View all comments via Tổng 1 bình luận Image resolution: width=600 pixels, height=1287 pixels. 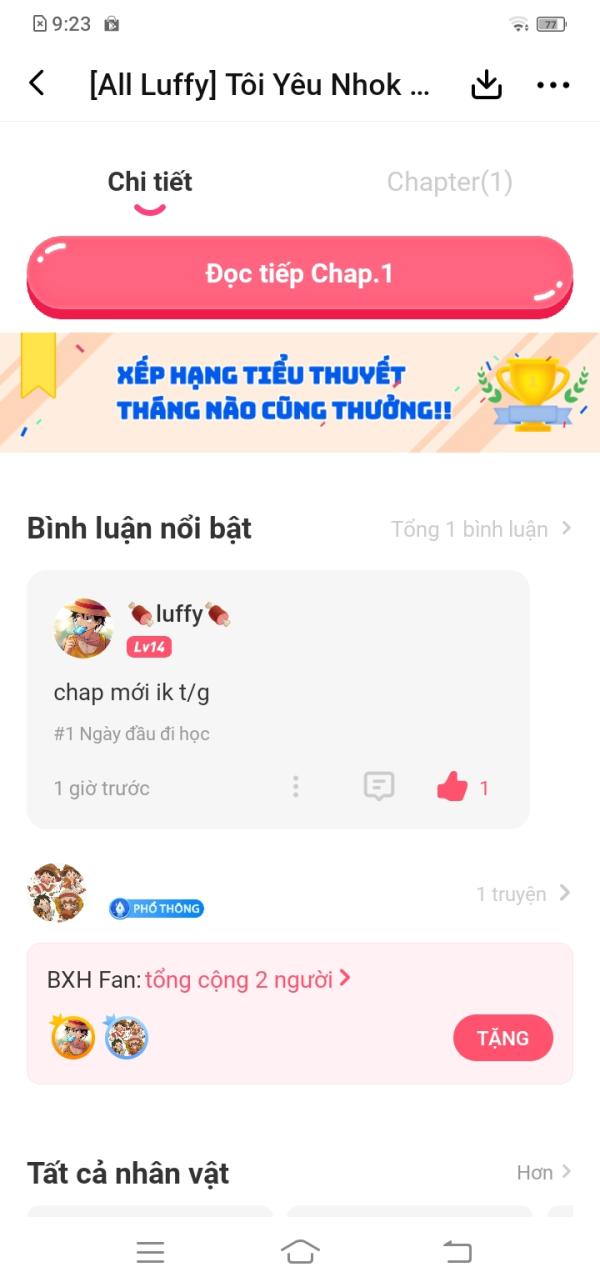[481, 529]
